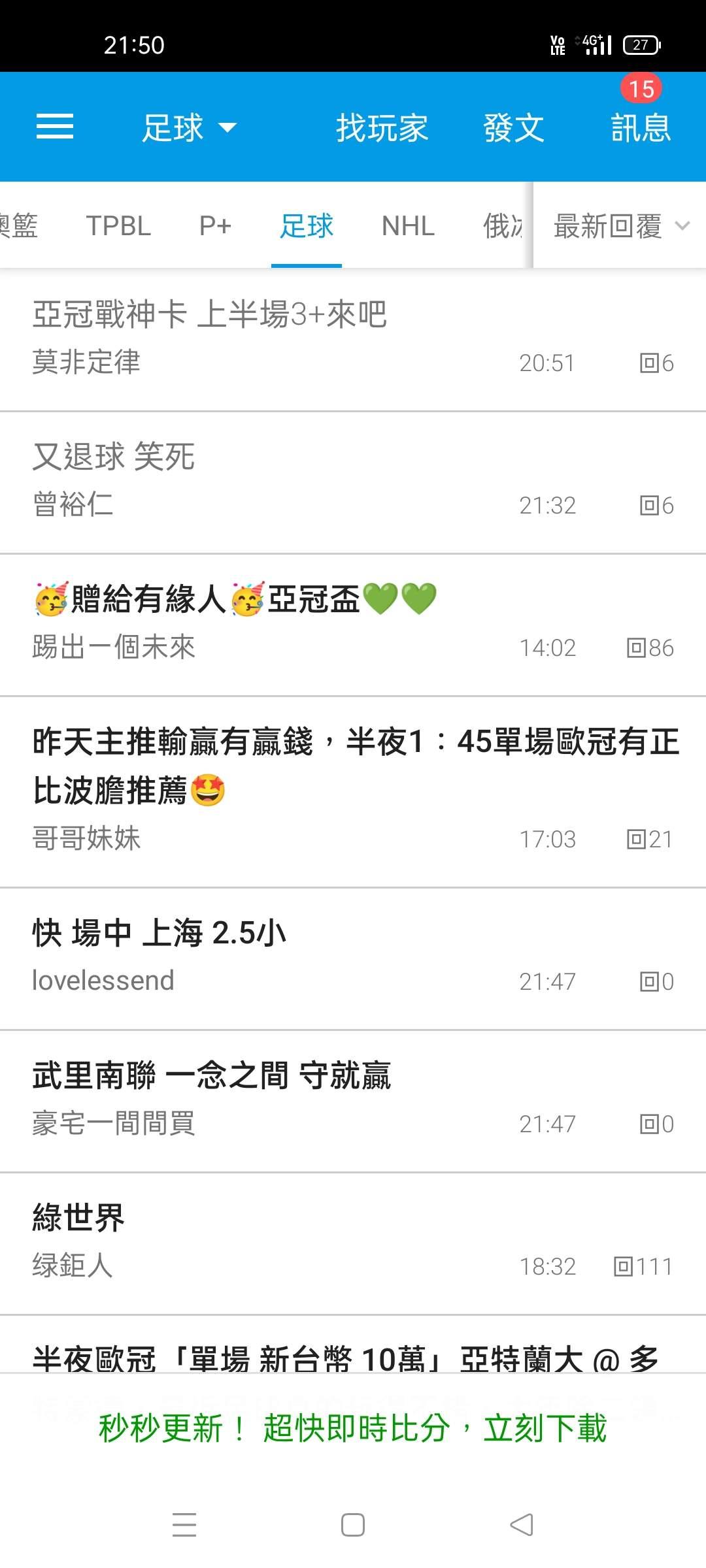The image size is (706, 1568).
Task: Expand the 最新回覆 sort dropdown
Action: coord(620,226)
